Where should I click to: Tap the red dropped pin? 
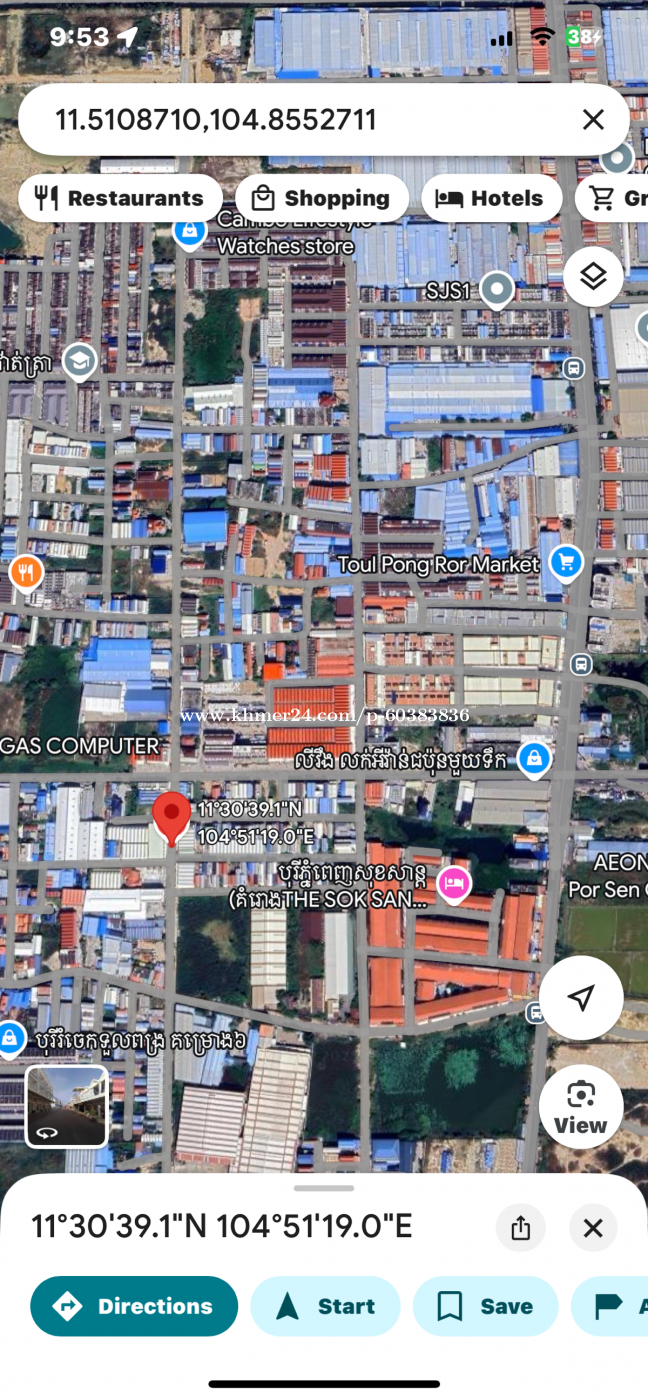172,817
